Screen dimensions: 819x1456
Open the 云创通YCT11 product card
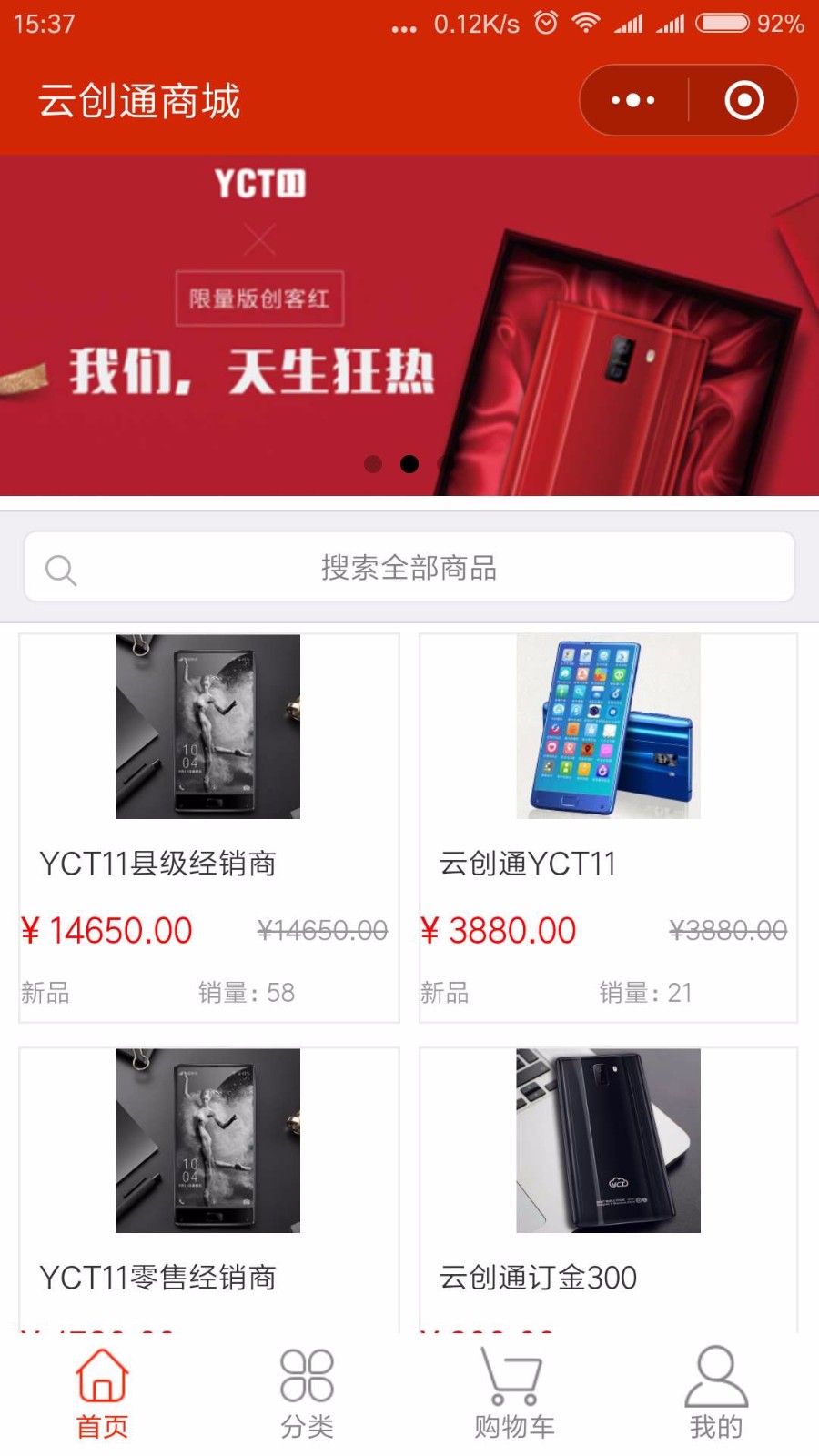609,828
